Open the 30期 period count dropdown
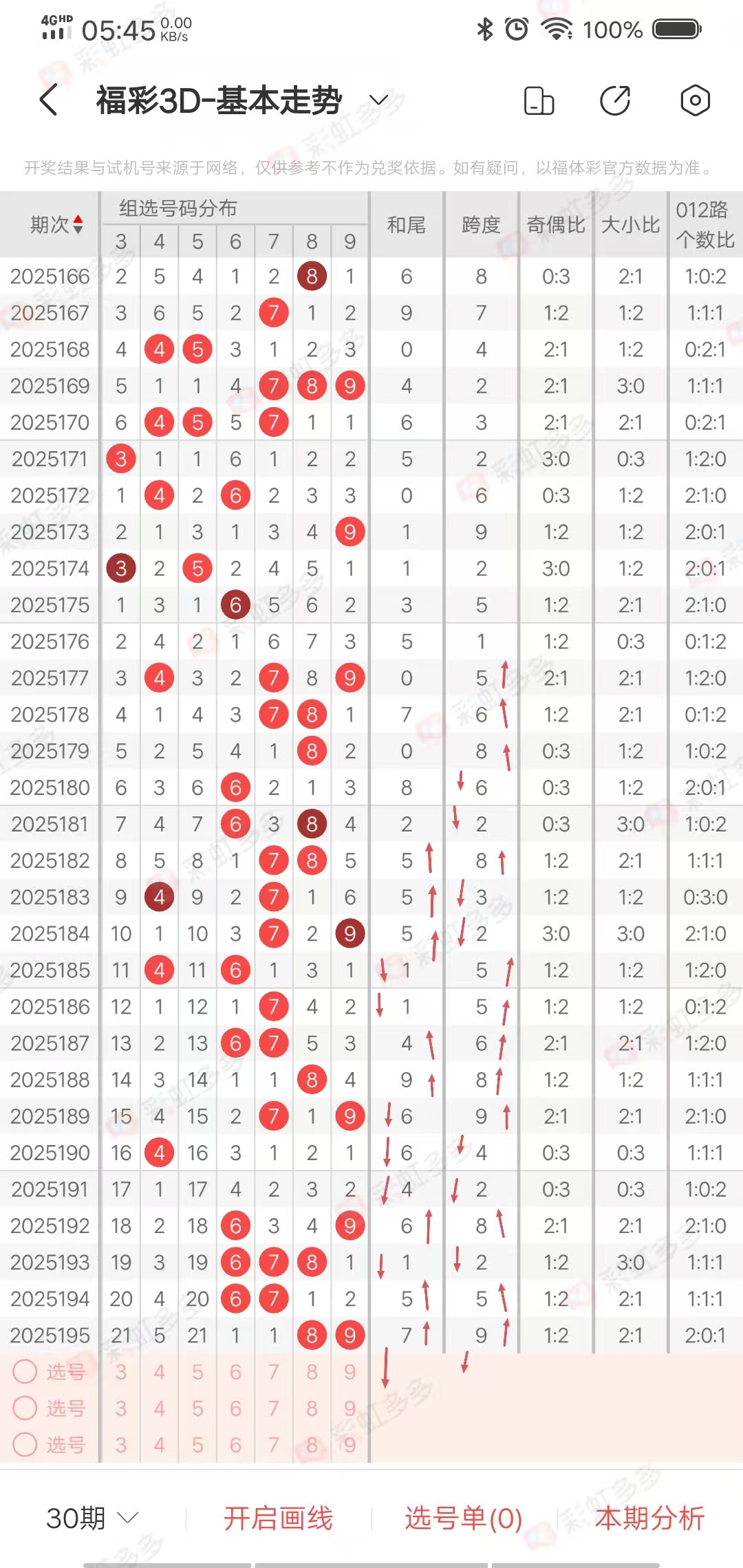The width and height of the screenshot is (743, 1568). click(x=92, y=1518)
